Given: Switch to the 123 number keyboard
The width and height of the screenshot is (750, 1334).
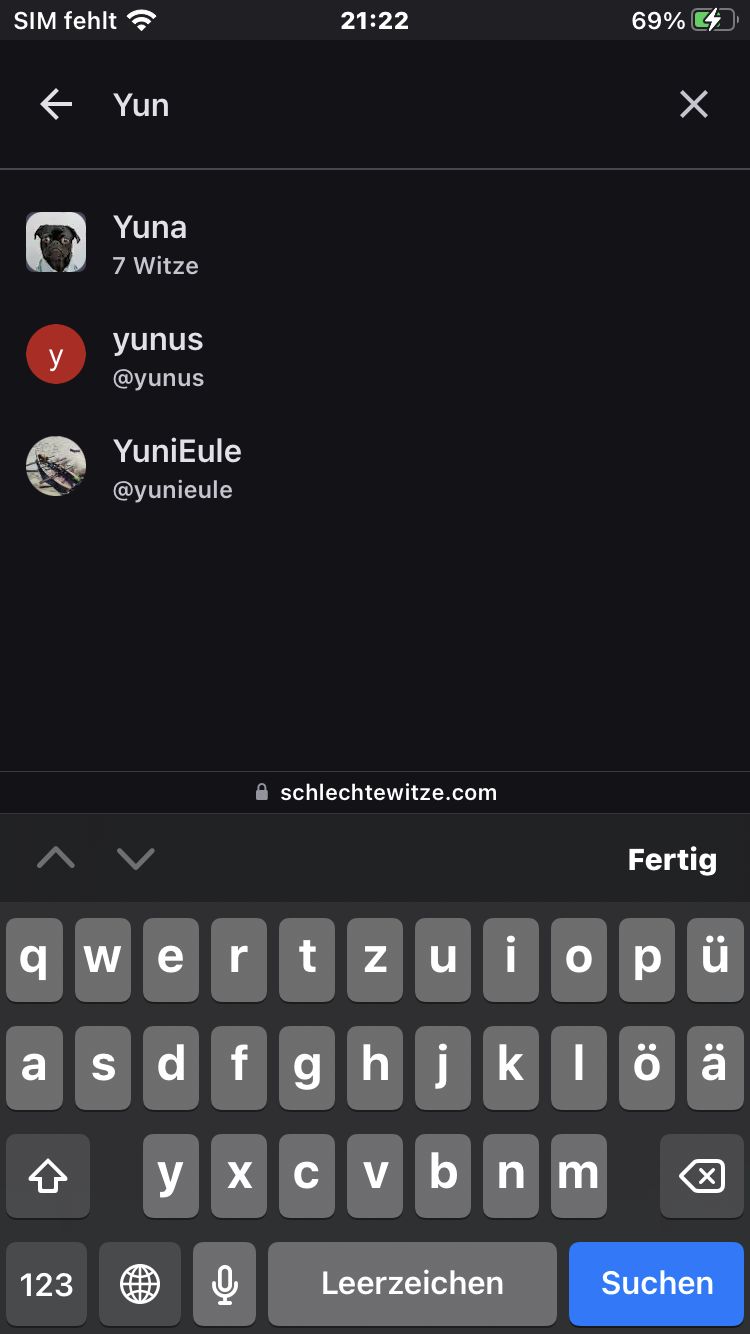Looking at the screenshot, I should click(x=47, y=1283).
